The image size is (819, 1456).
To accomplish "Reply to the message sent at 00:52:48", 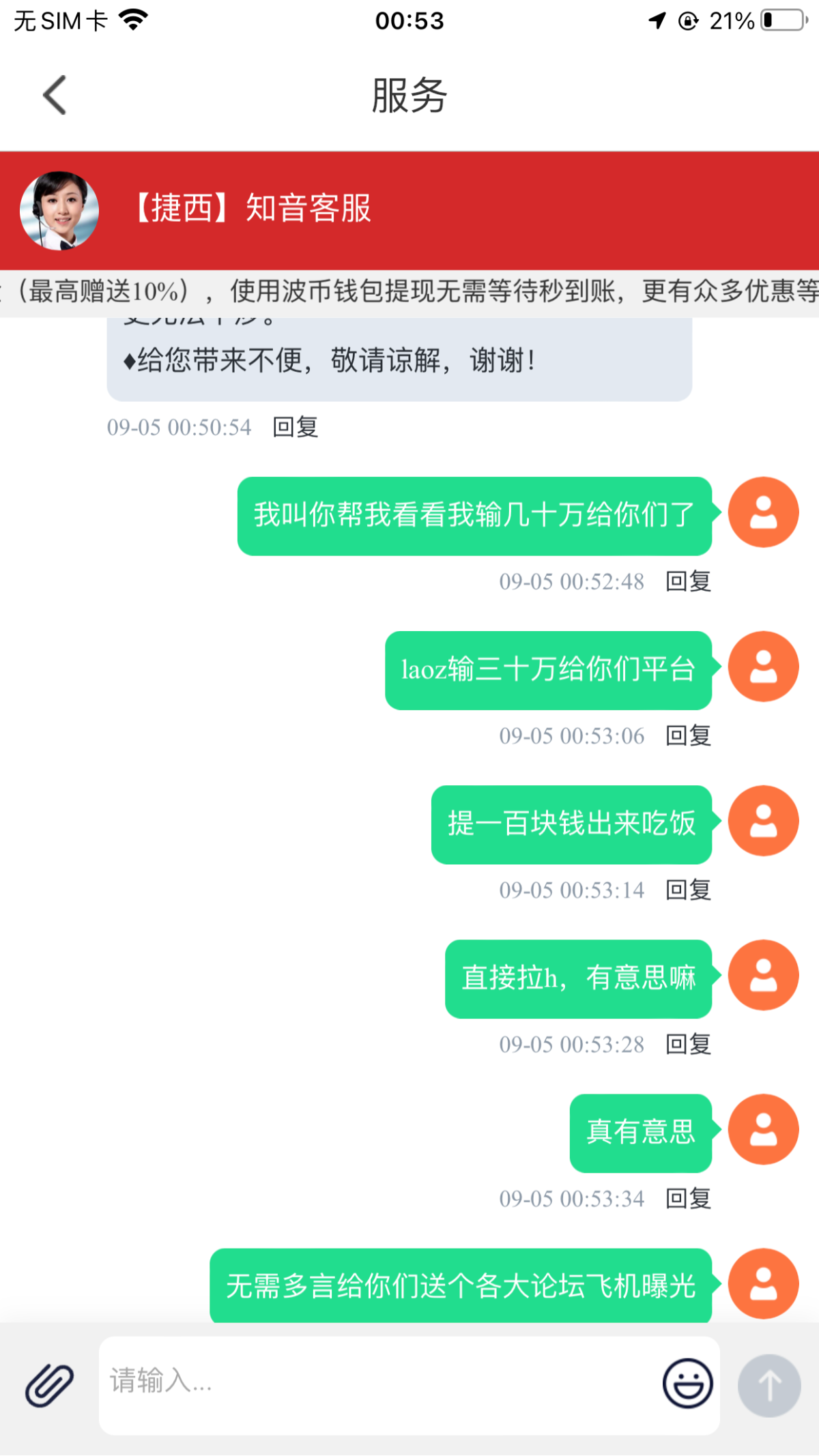I will coord(688,581).
